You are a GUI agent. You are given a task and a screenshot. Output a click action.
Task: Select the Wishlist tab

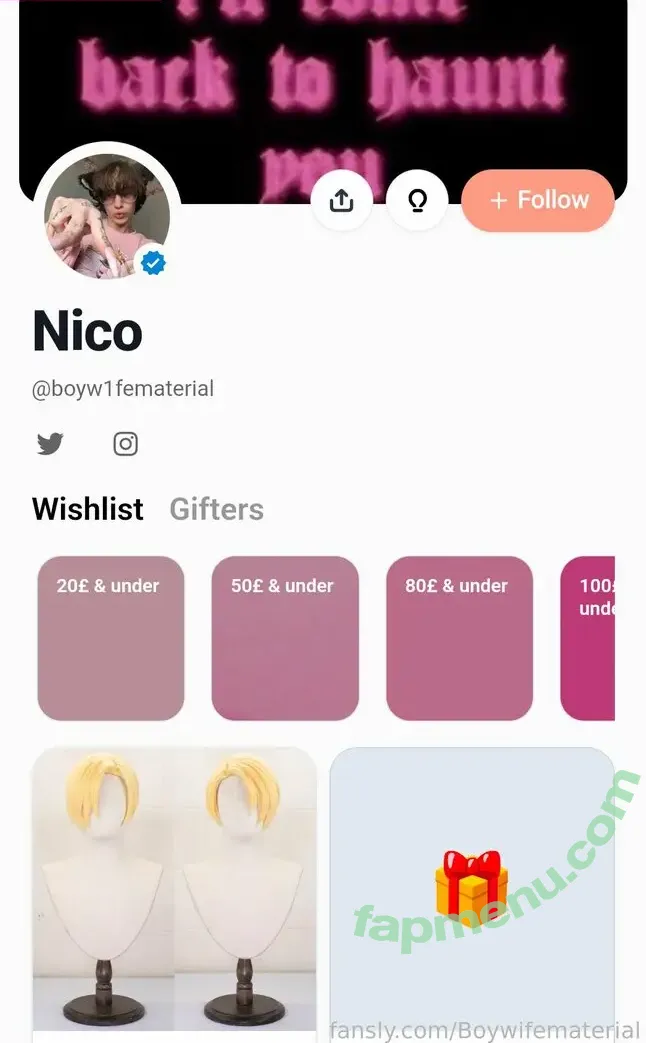[88, 509]
